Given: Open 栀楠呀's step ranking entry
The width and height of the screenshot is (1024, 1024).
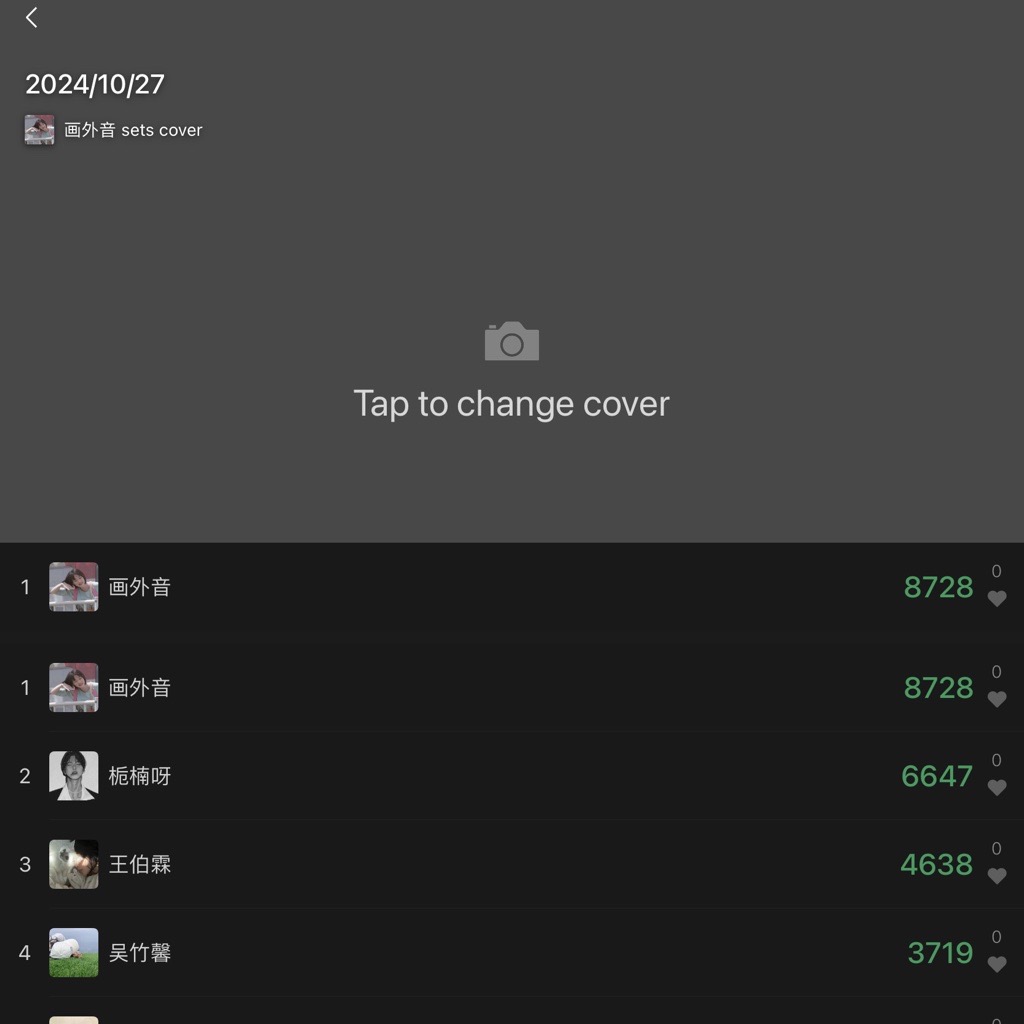Looking at the screenshot, I should click(139, 776).
